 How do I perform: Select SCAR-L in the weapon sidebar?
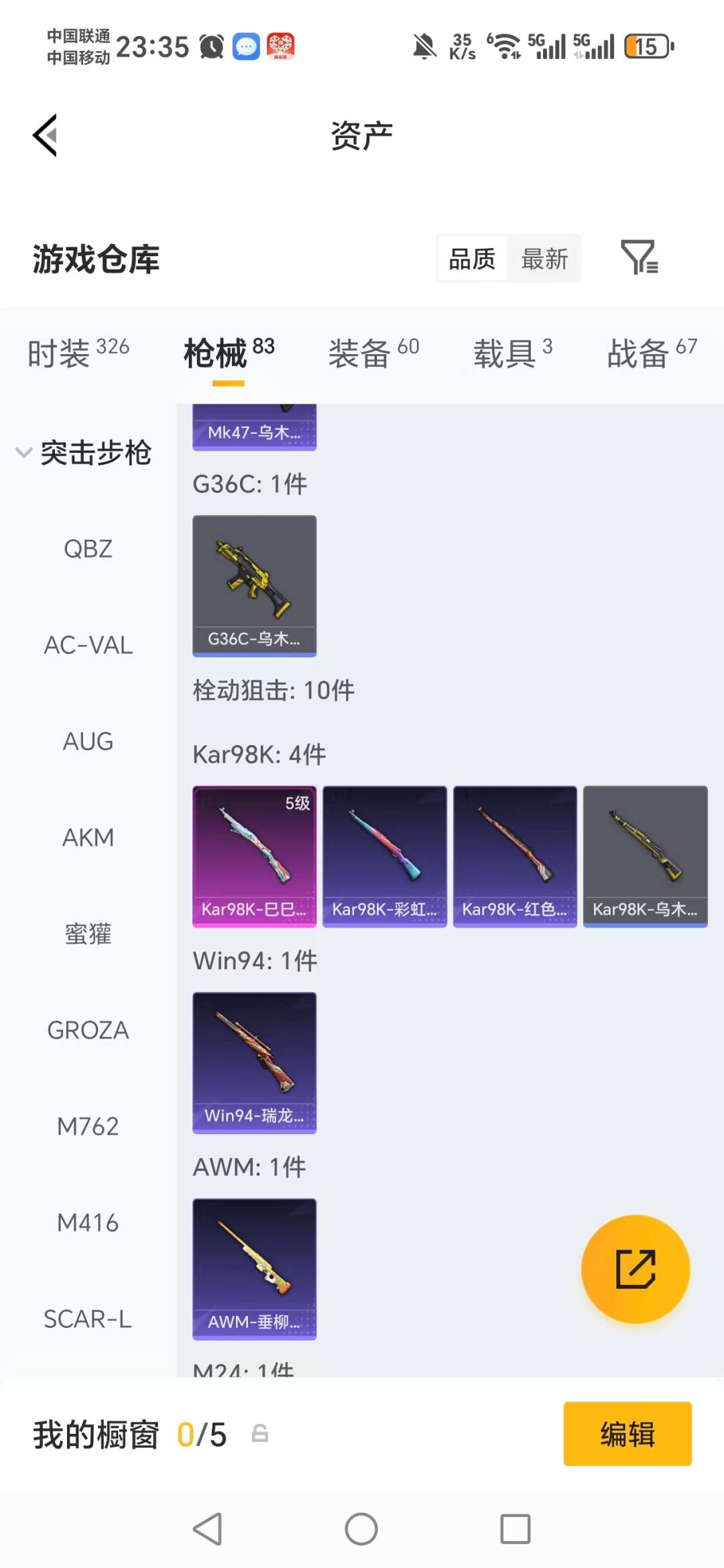tap(88, 1319)
